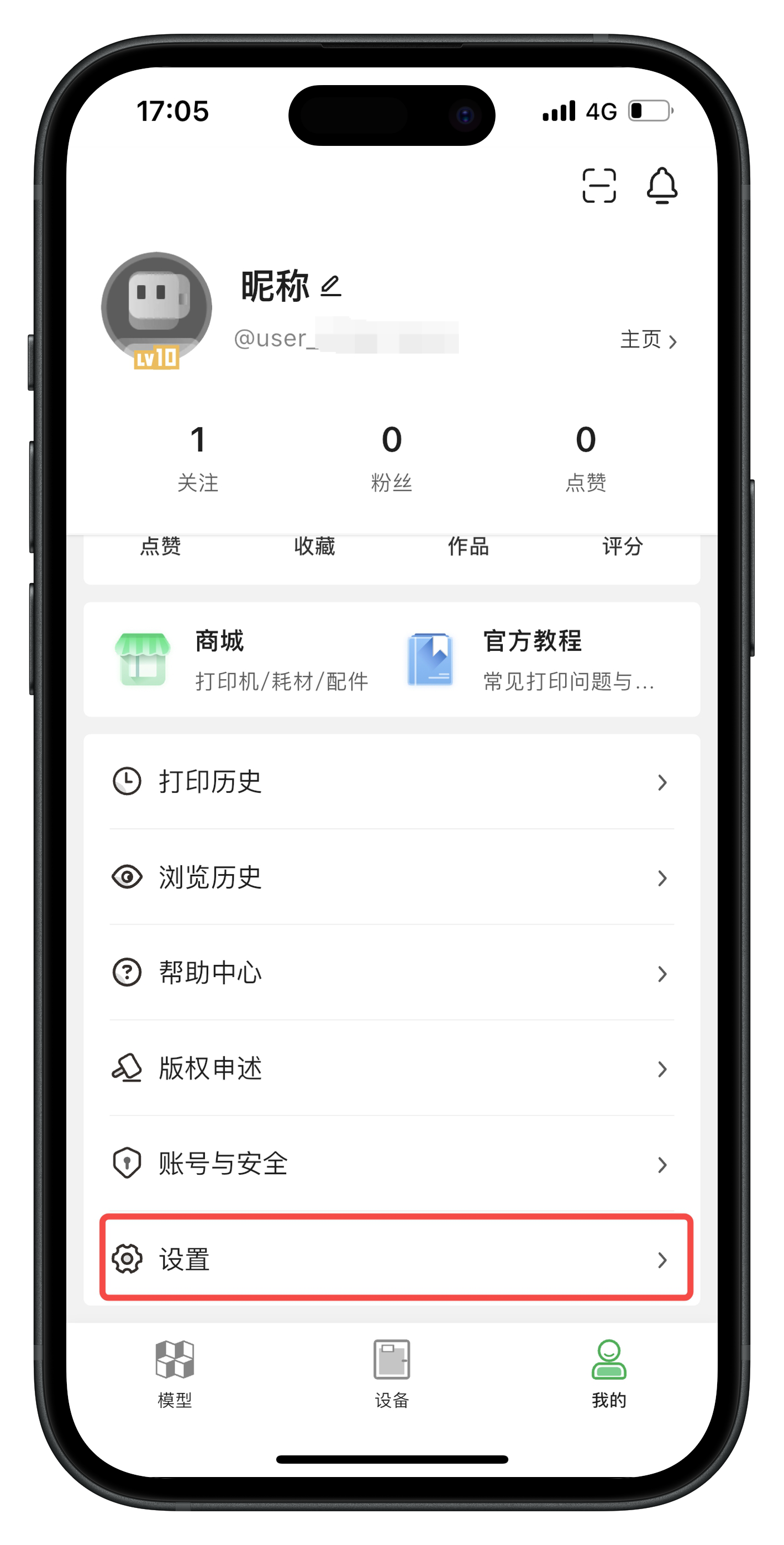
Task: Open the 作品 section
Action: point(469,546)
